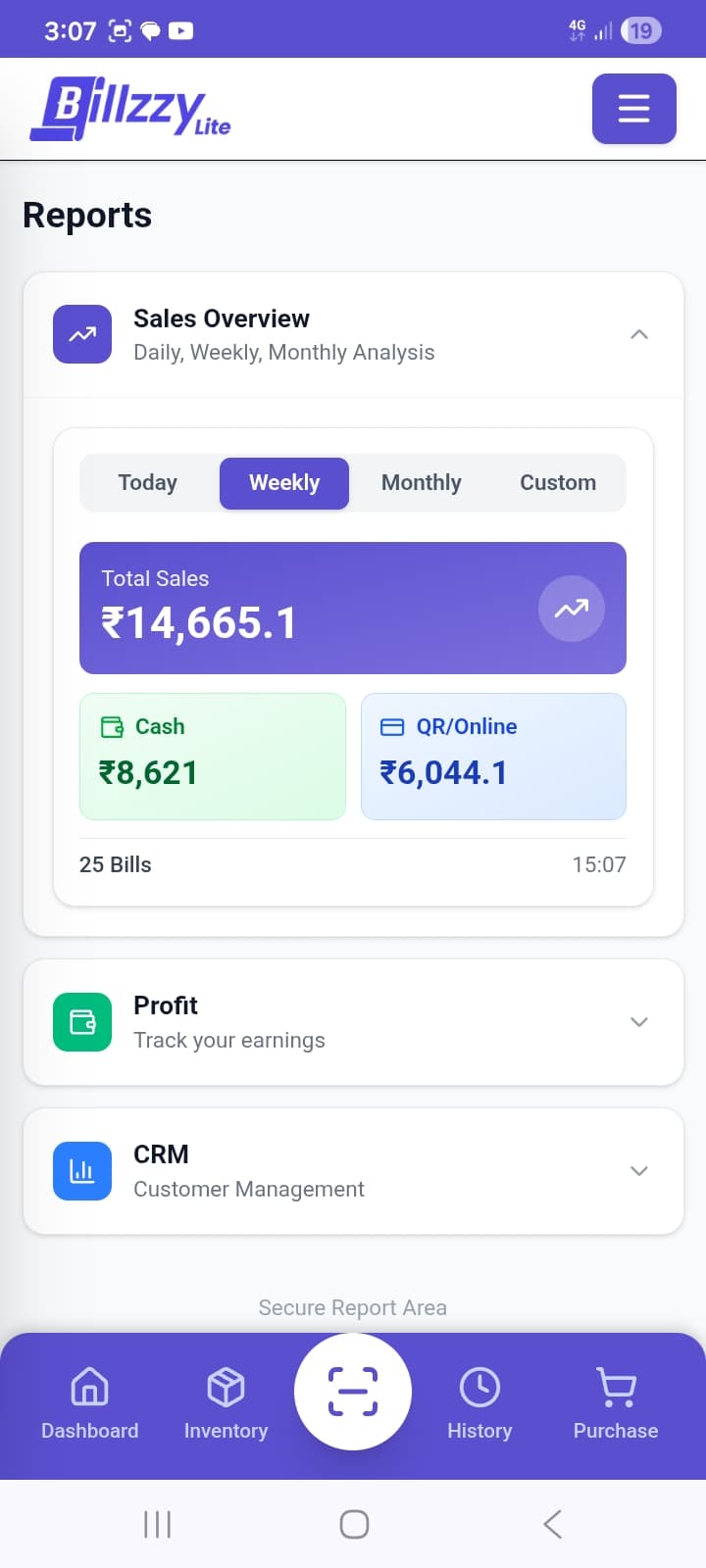The width and height of the screenshot is (706, 1568).
Task: Tap the center QR scan icon
Action: (353, 1393)
